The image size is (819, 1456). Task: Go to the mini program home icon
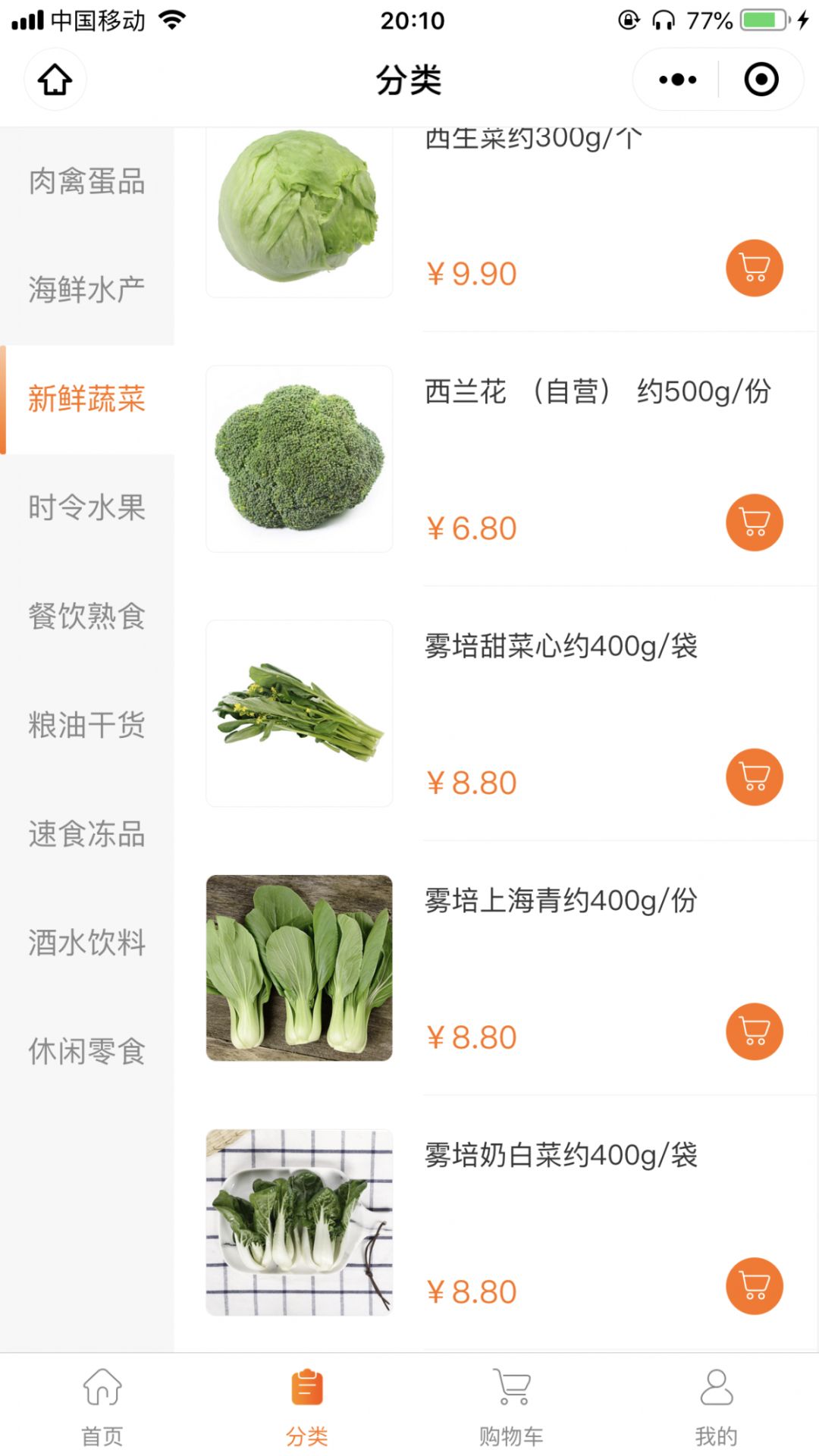point(55,80)
